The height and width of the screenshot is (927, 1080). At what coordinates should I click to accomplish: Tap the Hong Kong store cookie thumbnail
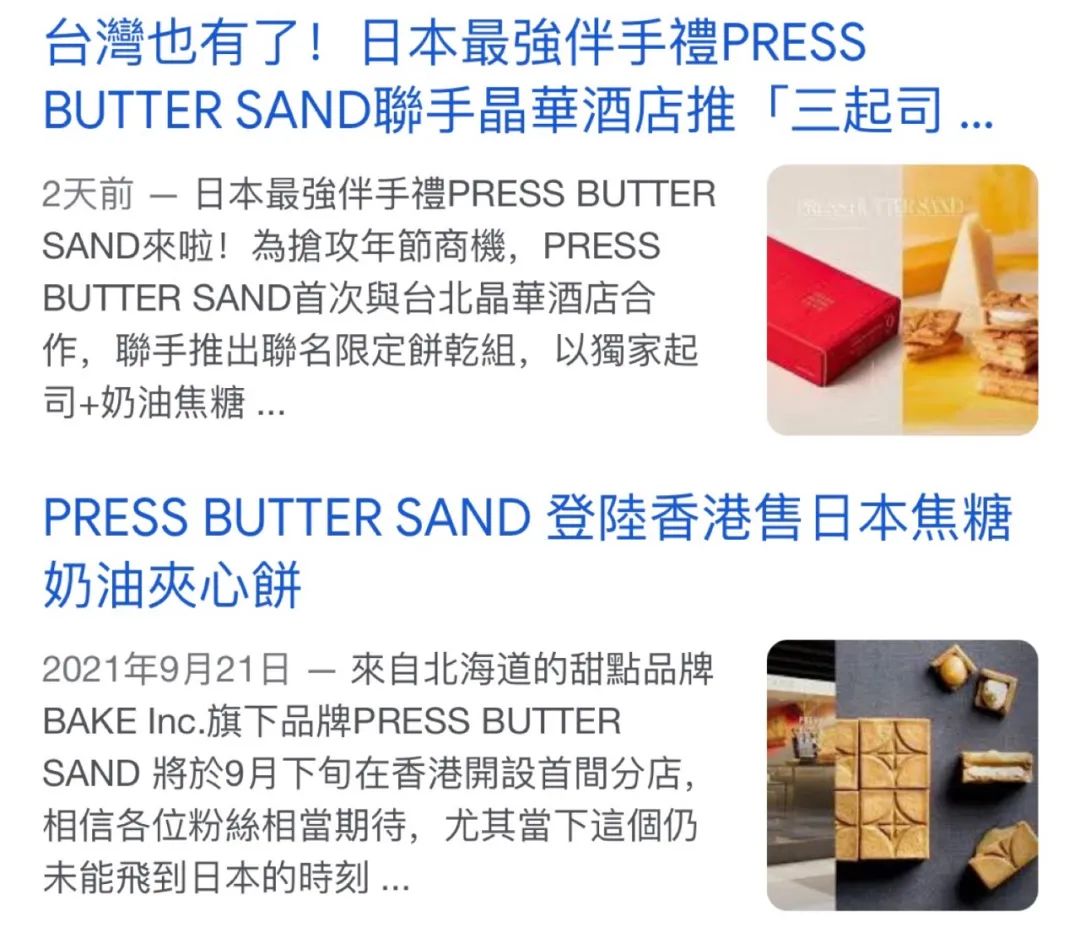pyautogui.click(x=902, y=774)
